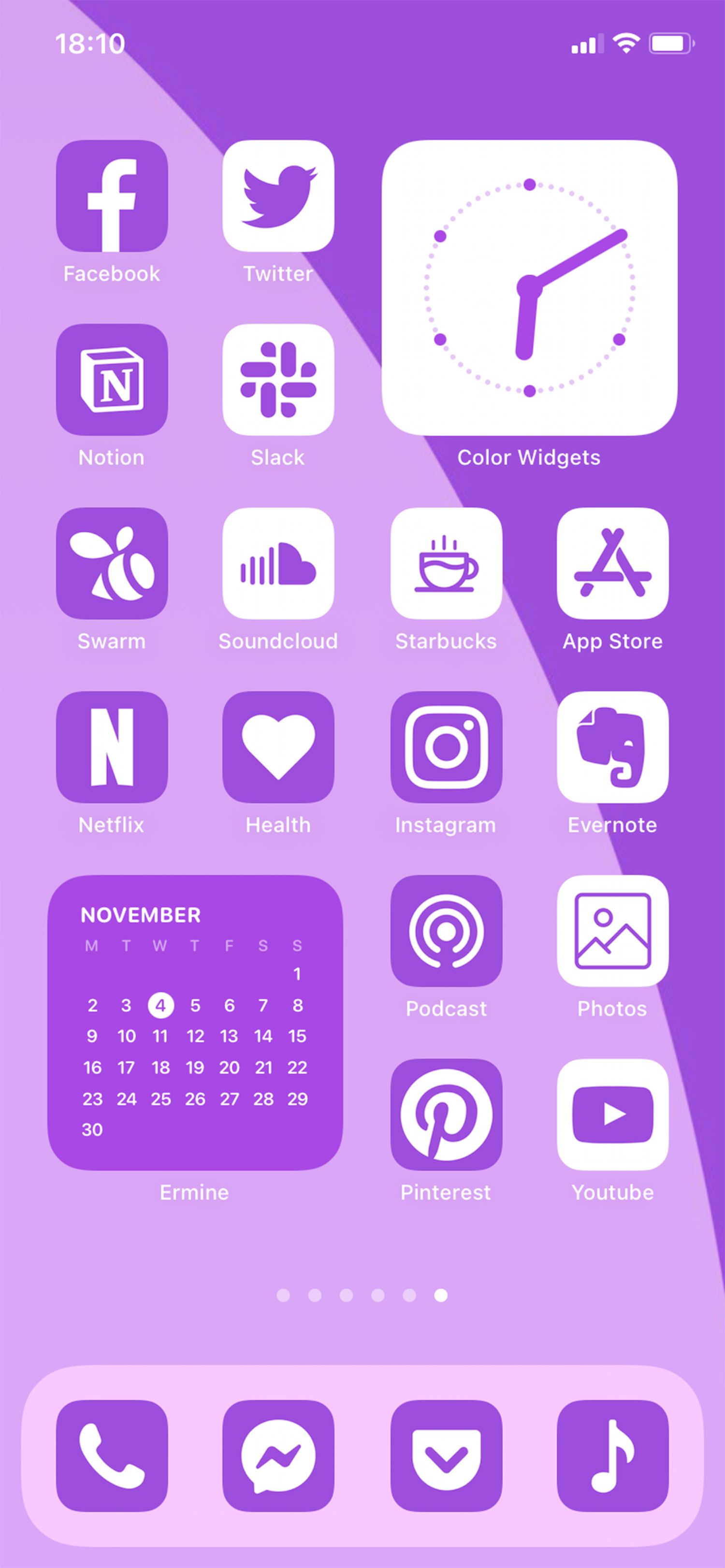
Task: Open Pinterest
Action: (447, 1115)
